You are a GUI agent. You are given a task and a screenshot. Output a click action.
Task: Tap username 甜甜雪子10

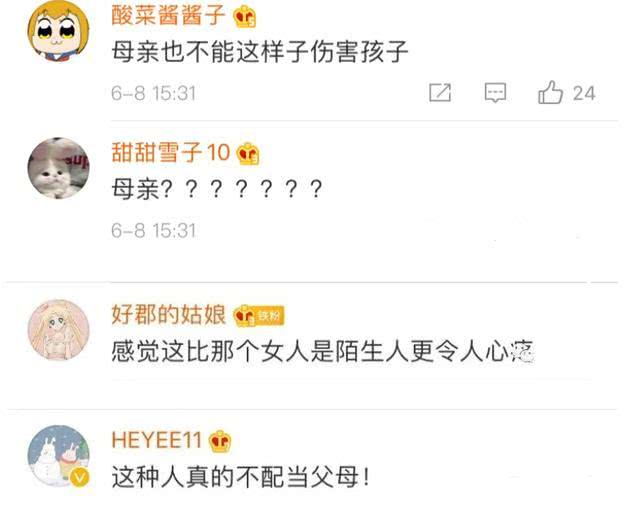[171, 152]
